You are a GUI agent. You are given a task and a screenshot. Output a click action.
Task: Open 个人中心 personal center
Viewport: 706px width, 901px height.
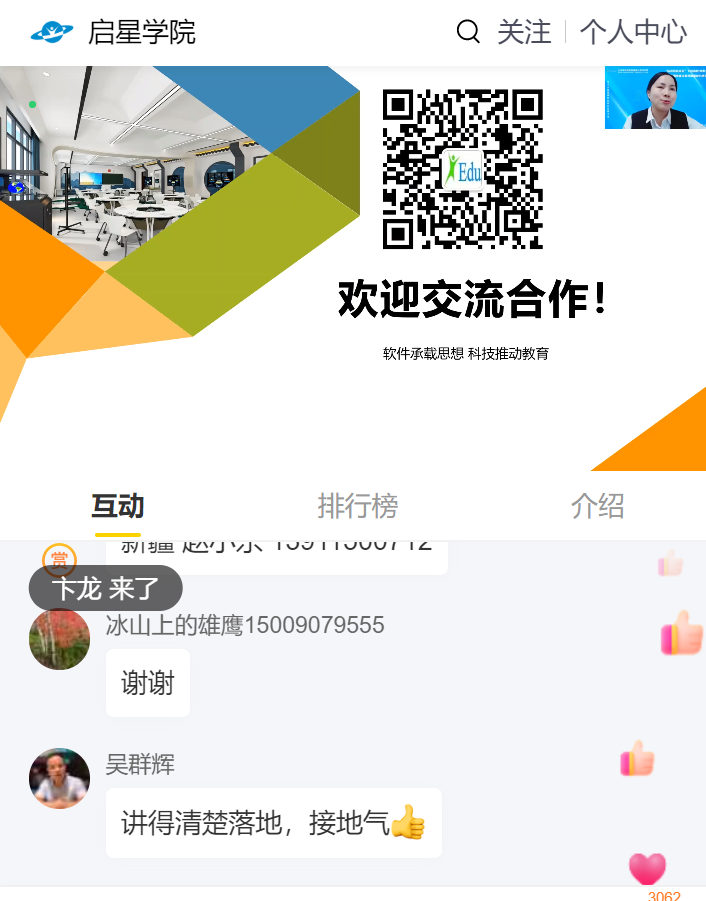[632, 32]
